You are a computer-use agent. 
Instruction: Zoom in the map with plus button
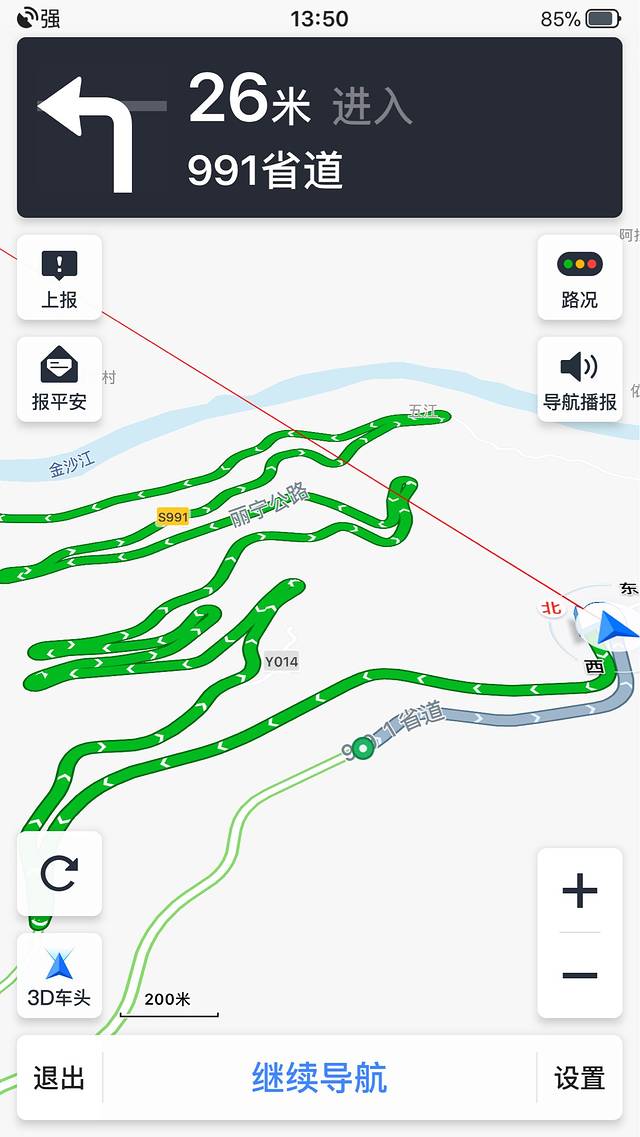tap(580, 890)
